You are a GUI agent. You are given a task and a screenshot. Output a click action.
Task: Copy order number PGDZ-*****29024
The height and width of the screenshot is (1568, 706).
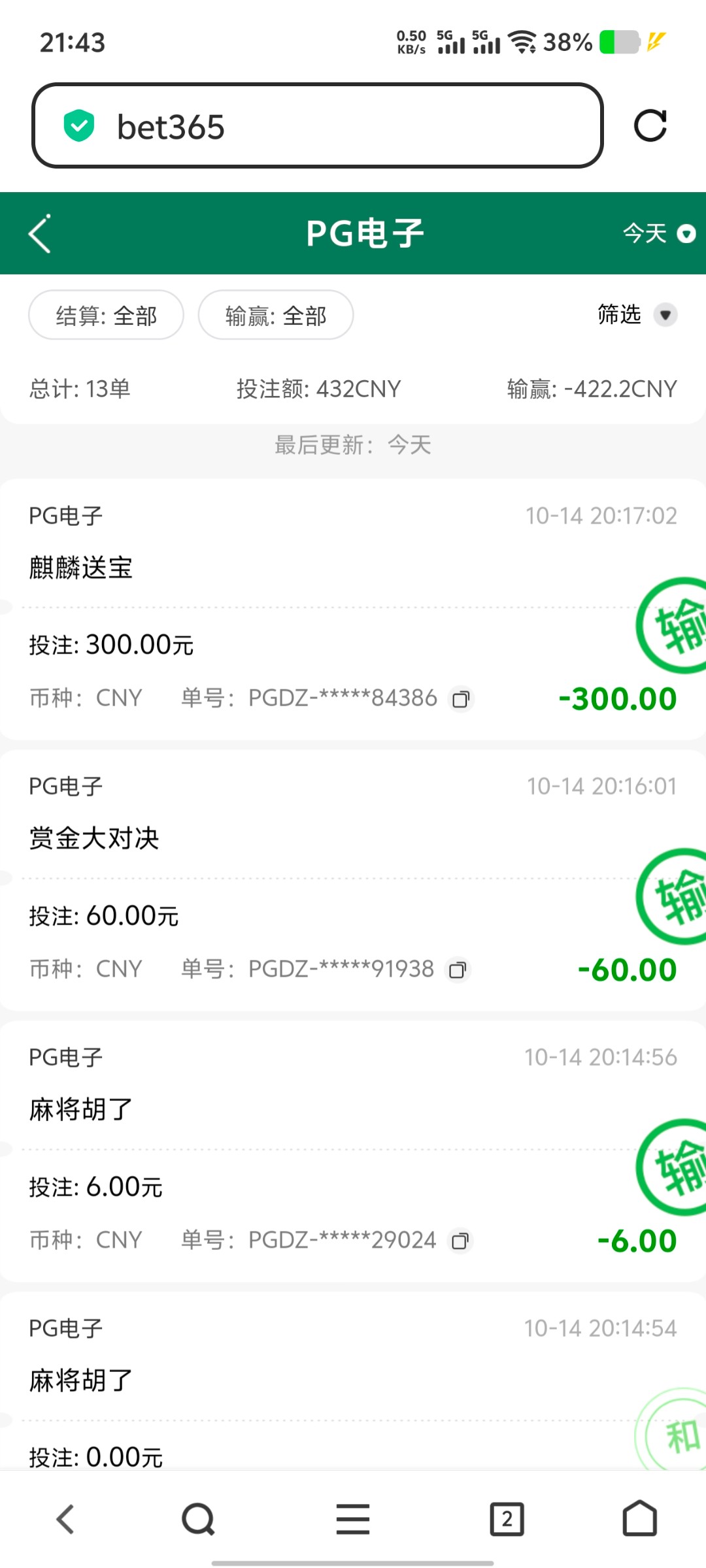[462, 1240]
